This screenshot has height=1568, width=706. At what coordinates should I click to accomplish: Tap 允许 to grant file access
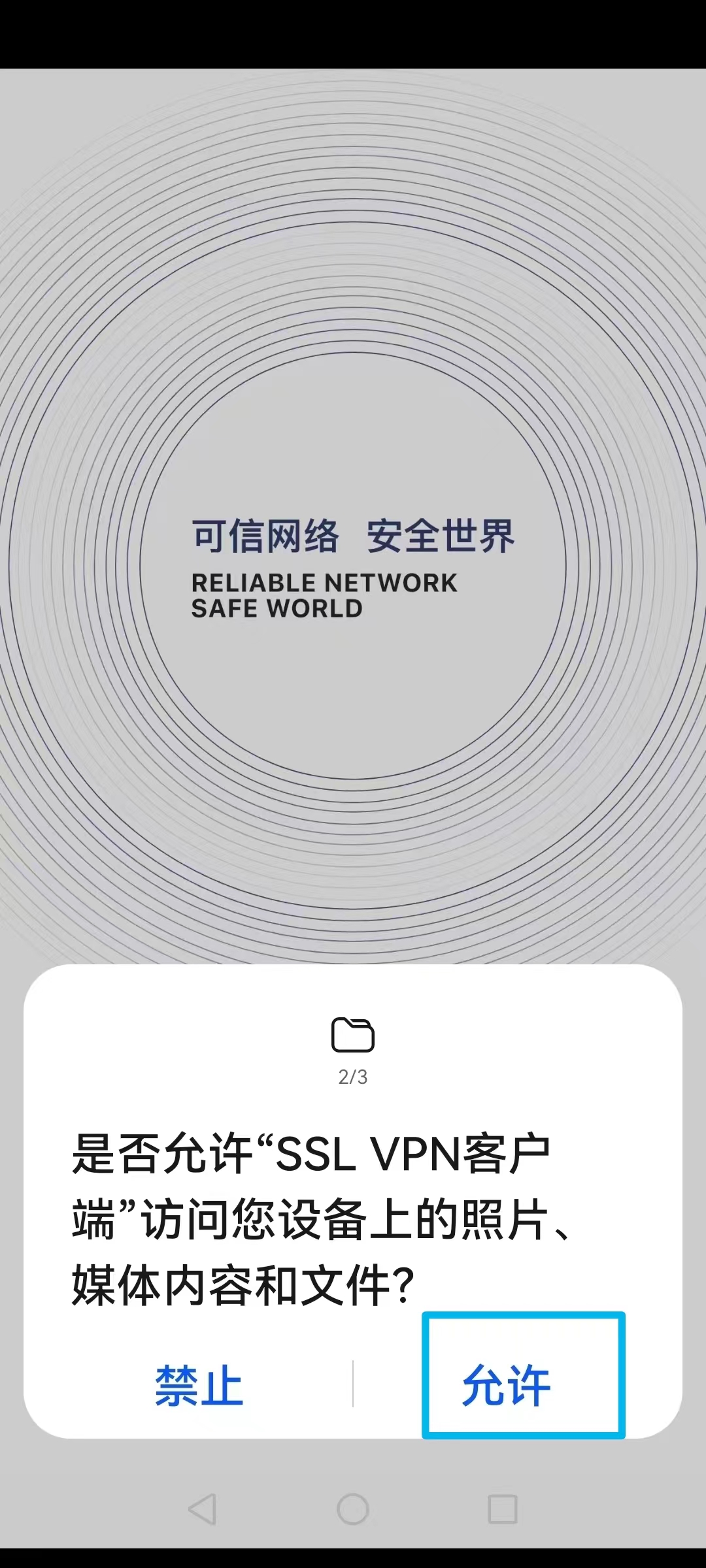point(507,1385)
